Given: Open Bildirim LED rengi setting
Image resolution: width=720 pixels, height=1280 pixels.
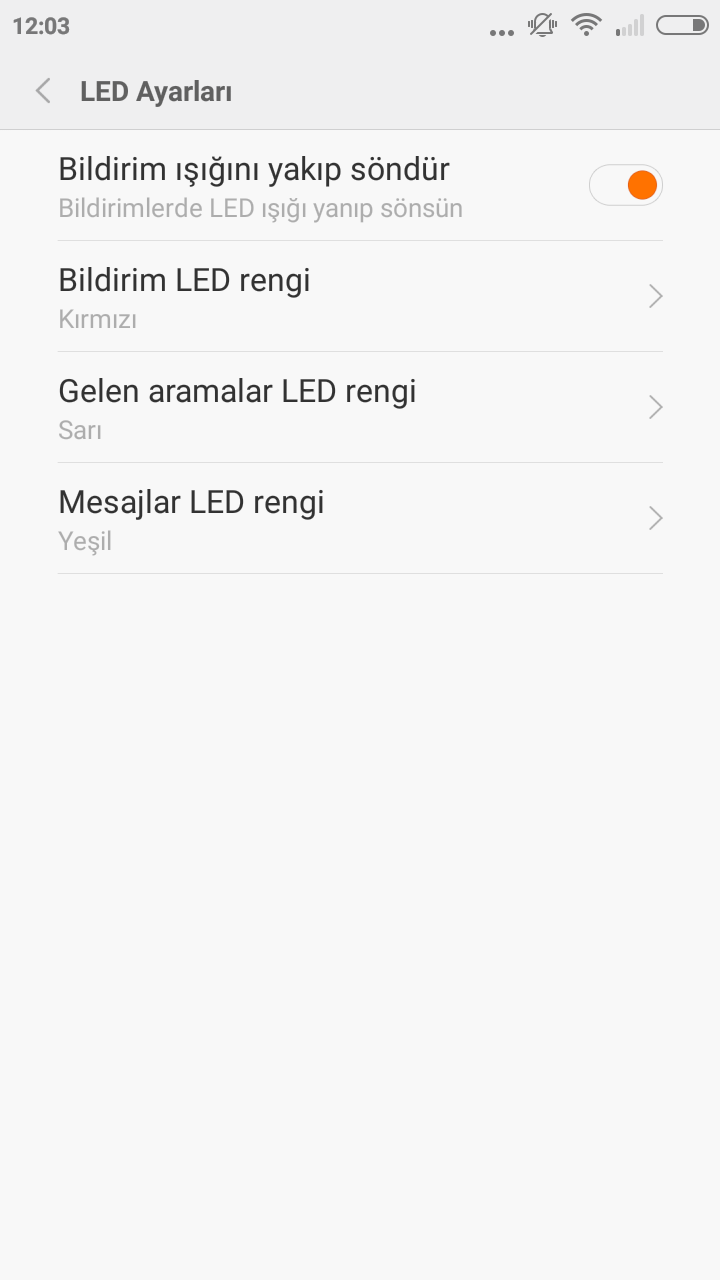Looking at the screenshot, I should click(360, 296).
